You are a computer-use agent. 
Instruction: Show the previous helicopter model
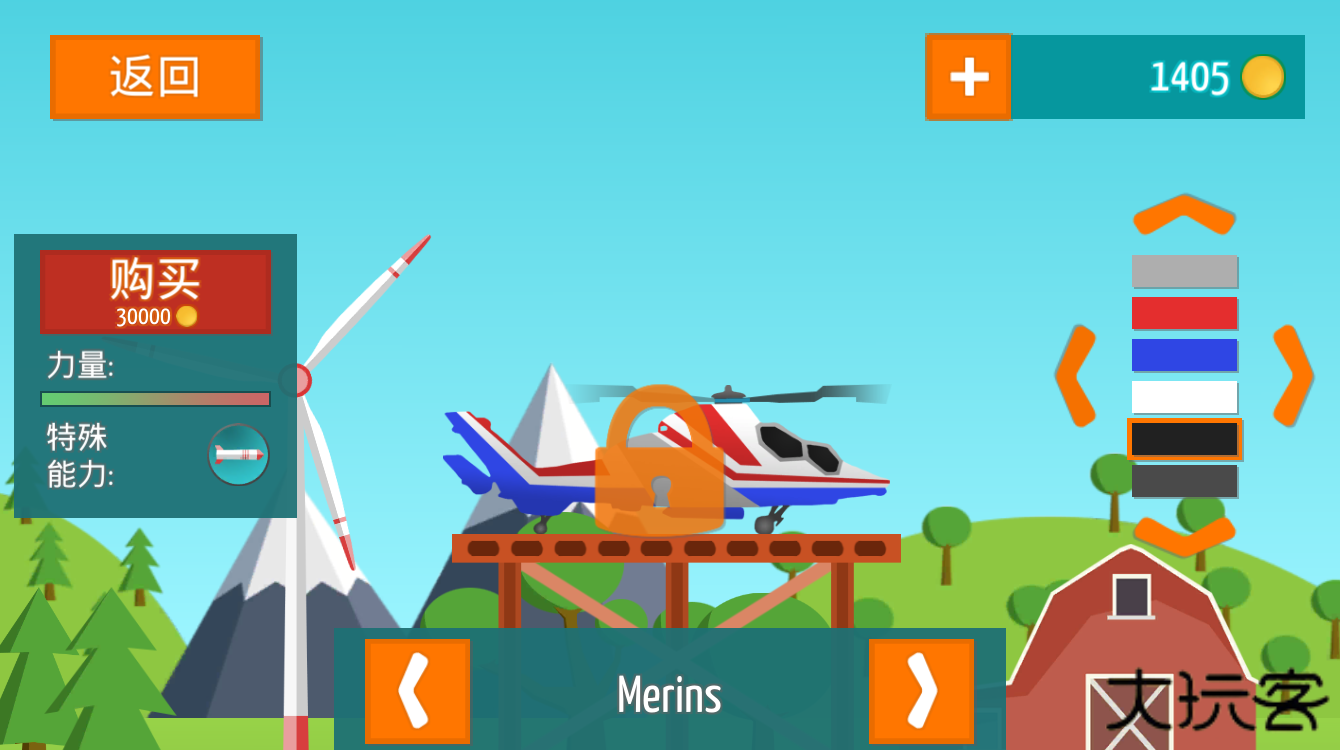[417, 691]
